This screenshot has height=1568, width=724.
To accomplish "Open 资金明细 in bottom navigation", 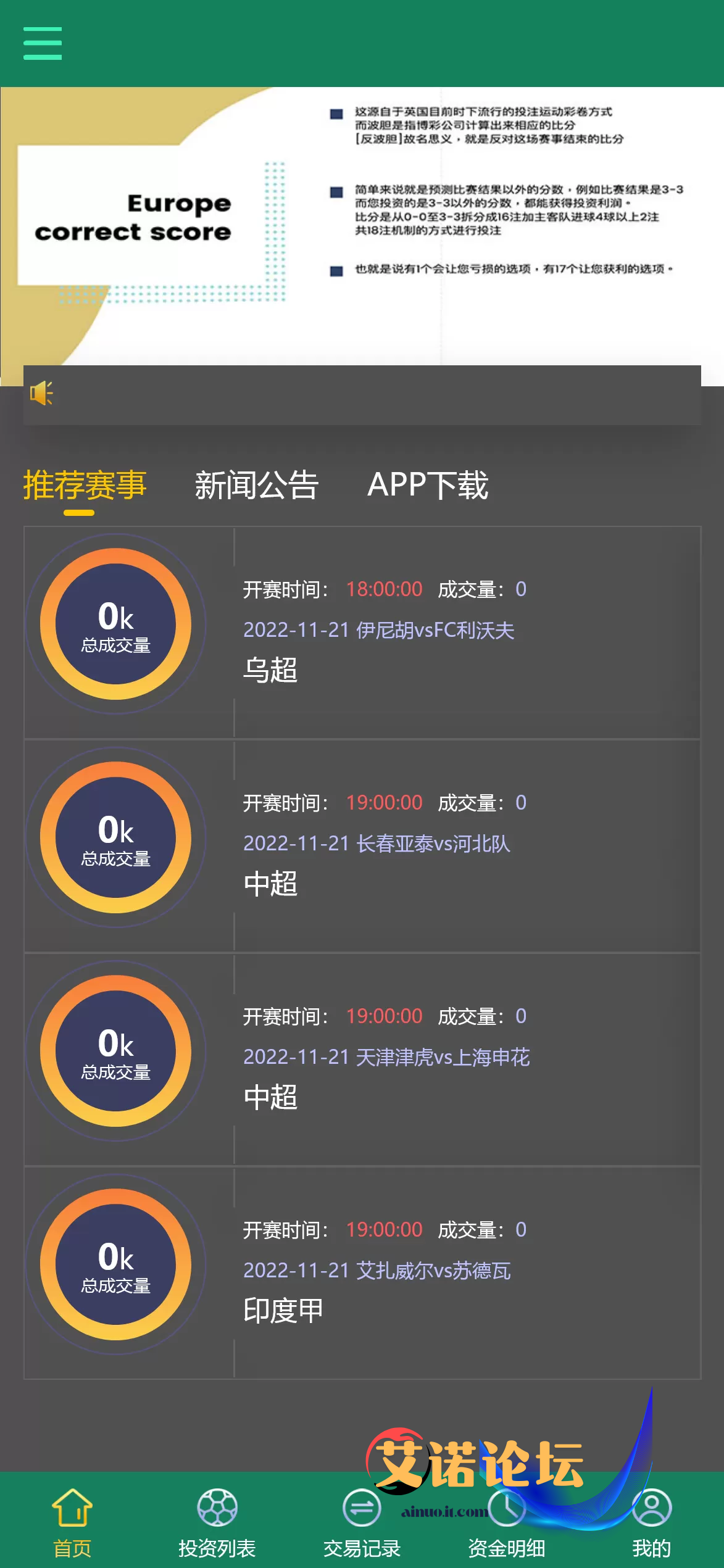I will coord(507,1522).
